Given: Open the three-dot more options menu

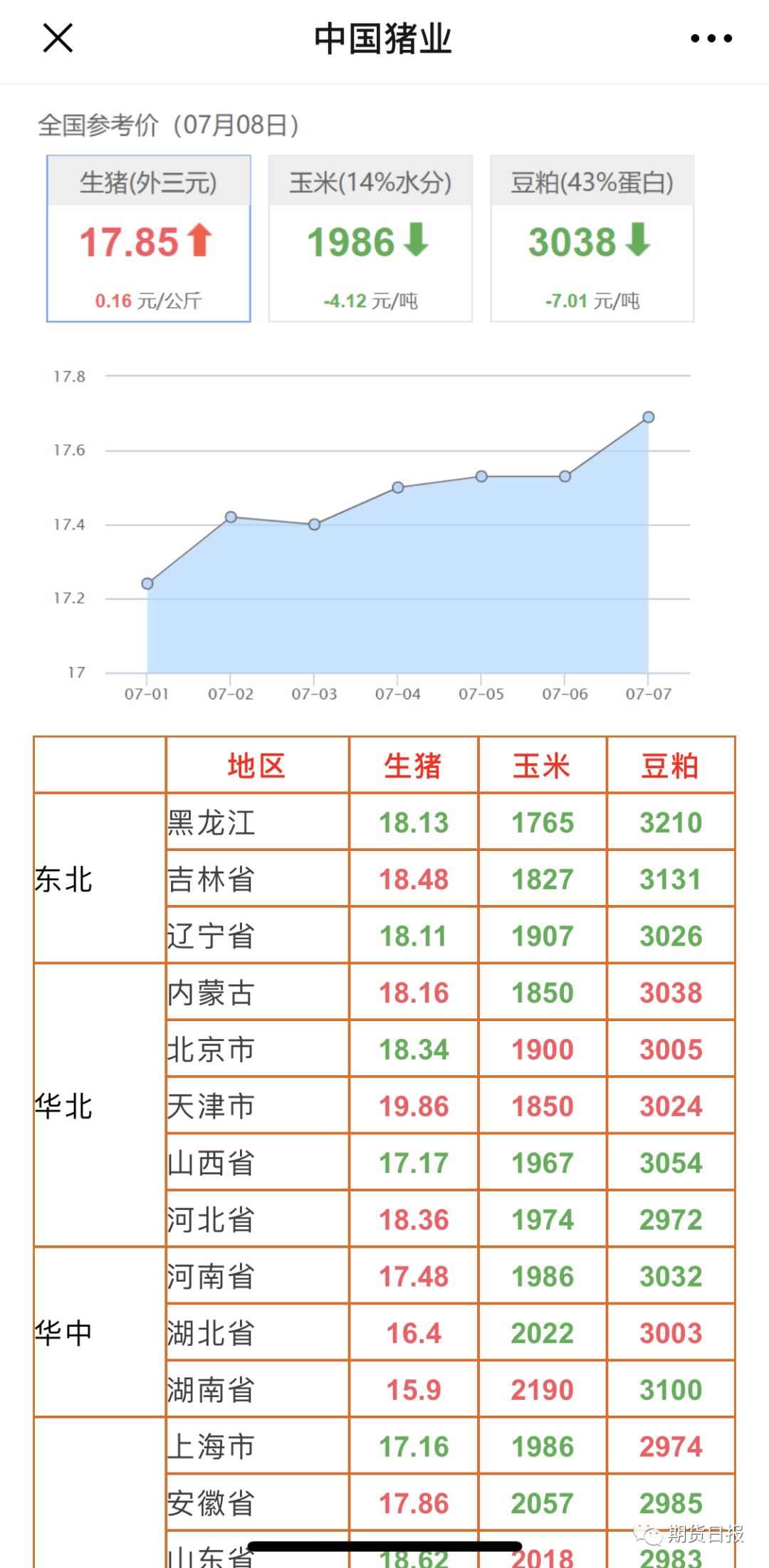Looking at the screenshot, I should point(711,38).
